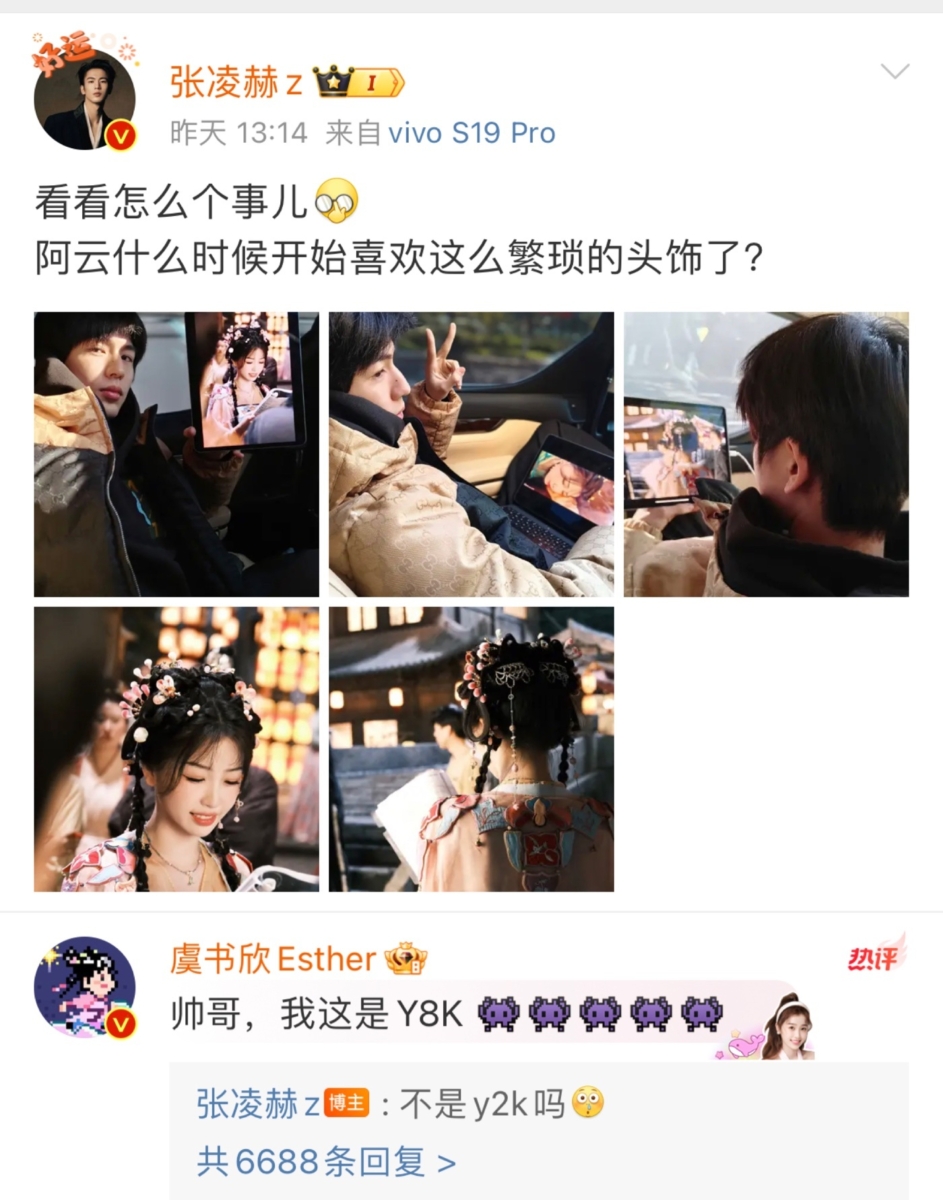The image size is (943, 1200).
Task: View second photo with peace sign
Action: [471, 454]
